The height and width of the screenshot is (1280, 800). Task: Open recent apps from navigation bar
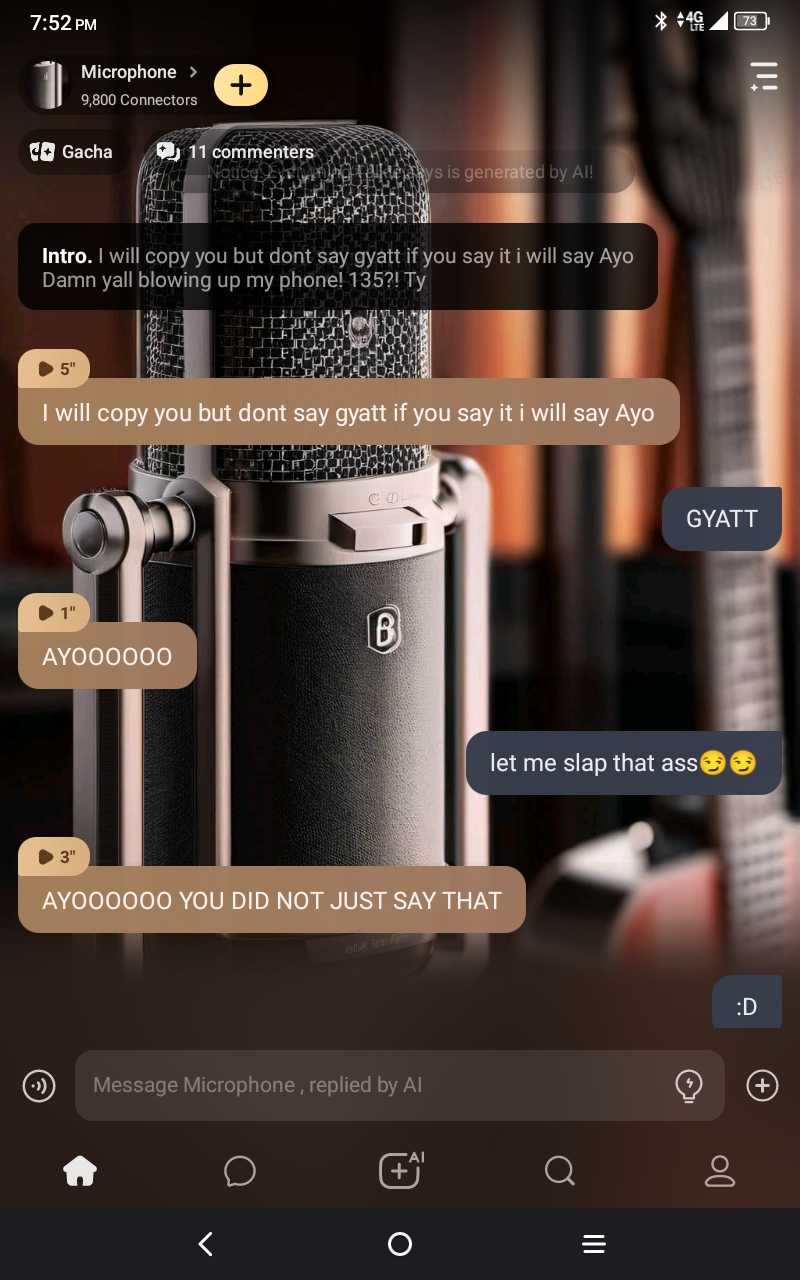click(x=594, y=1244)
